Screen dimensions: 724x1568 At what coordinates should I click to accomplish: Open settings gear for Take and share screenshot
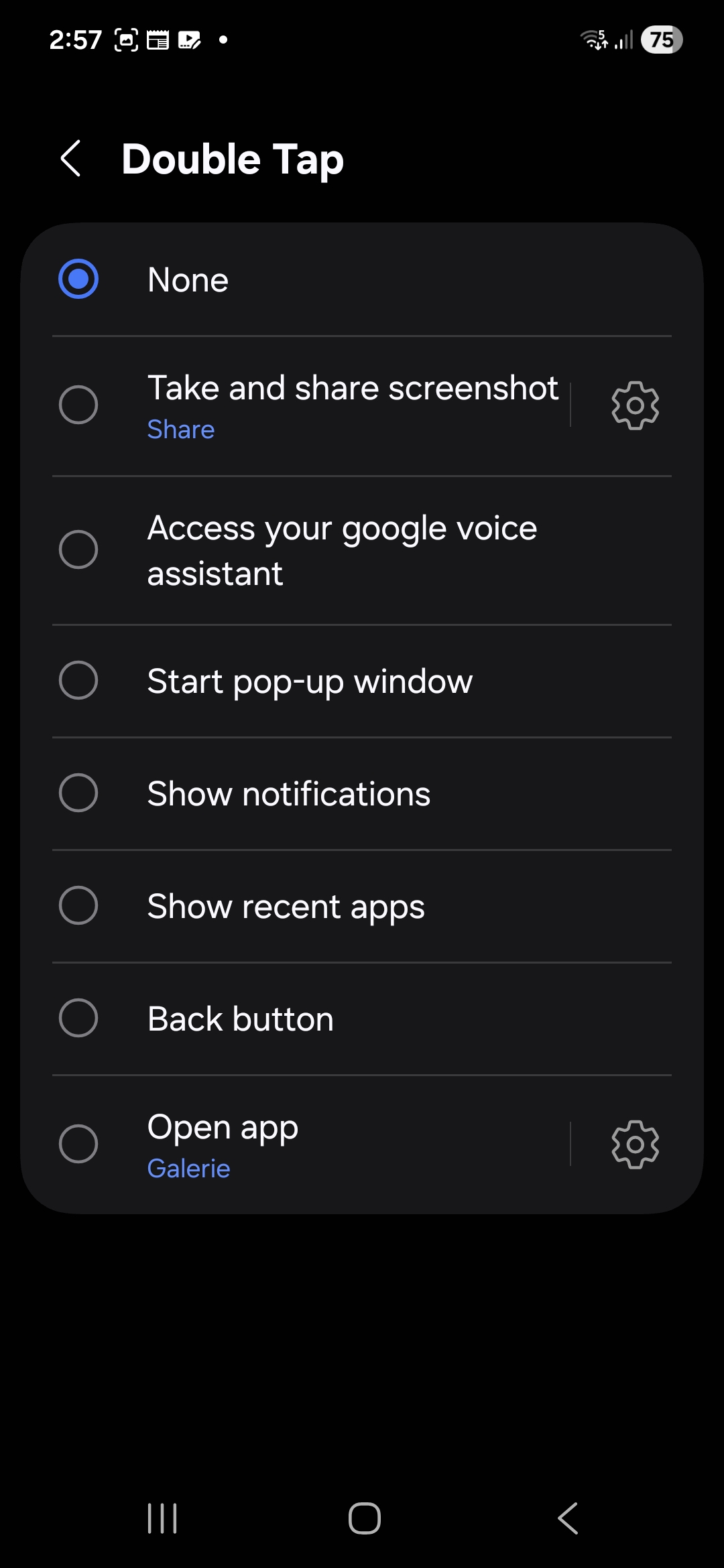[x=635, y=405]
